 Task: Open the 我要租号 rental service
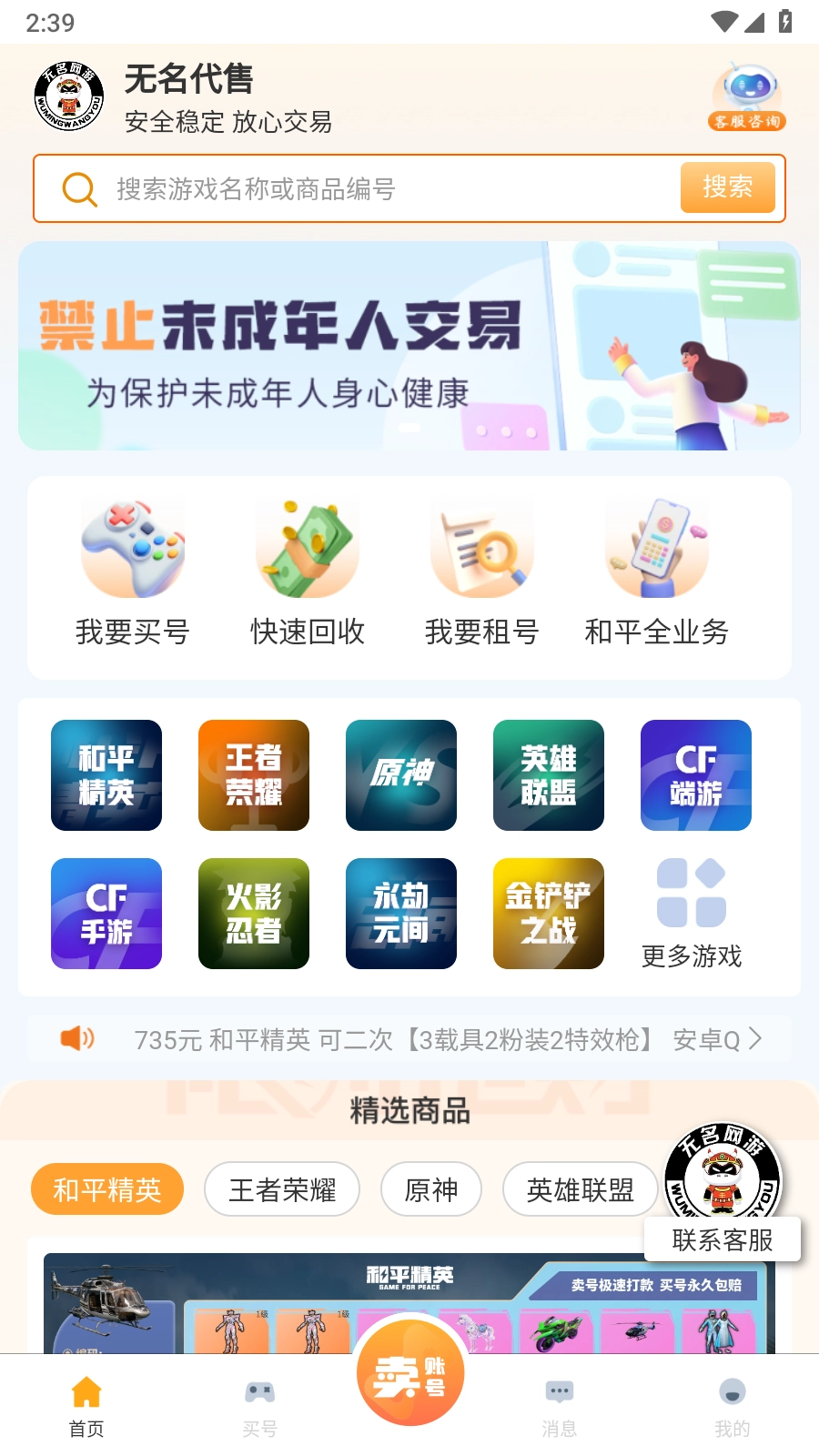pos(481,569)
